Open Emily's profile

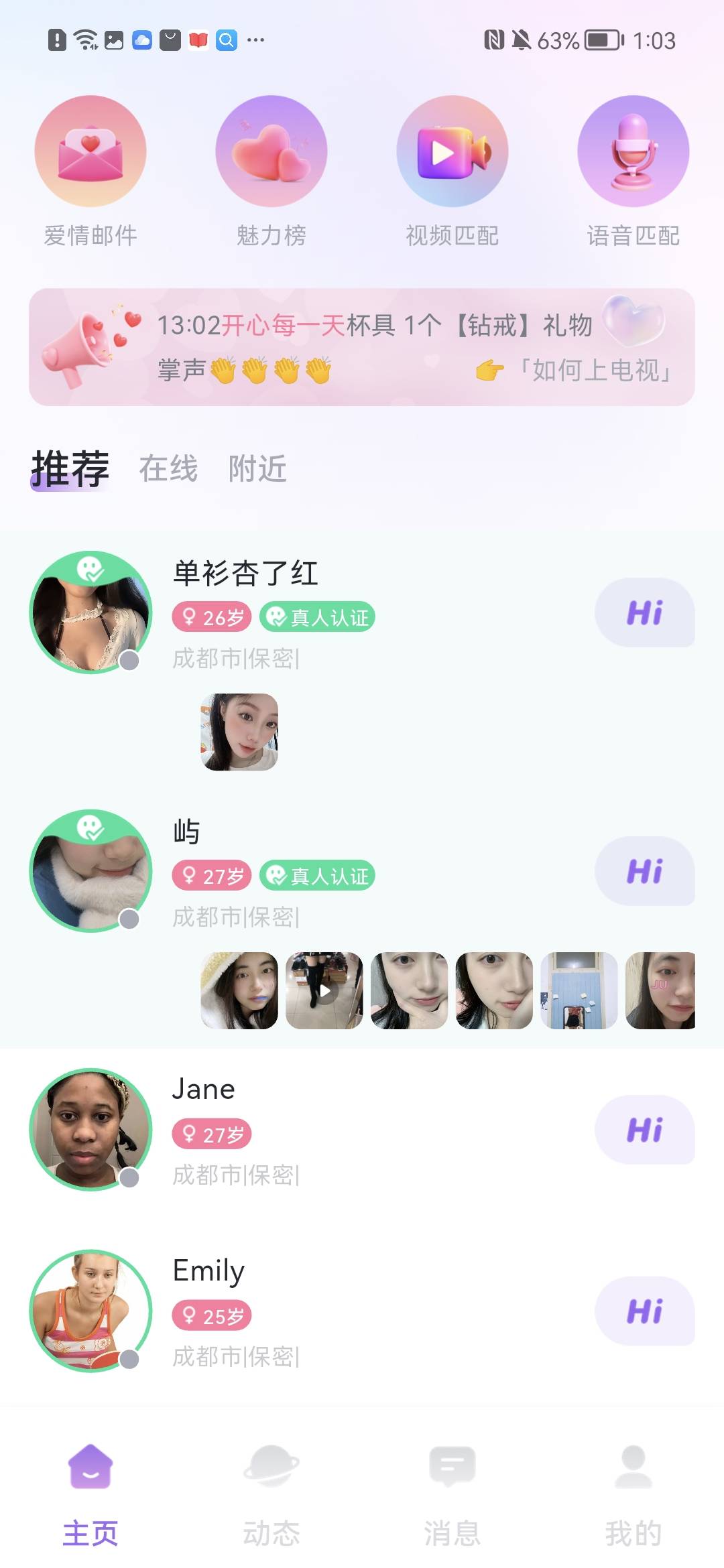click(90, 1311)
